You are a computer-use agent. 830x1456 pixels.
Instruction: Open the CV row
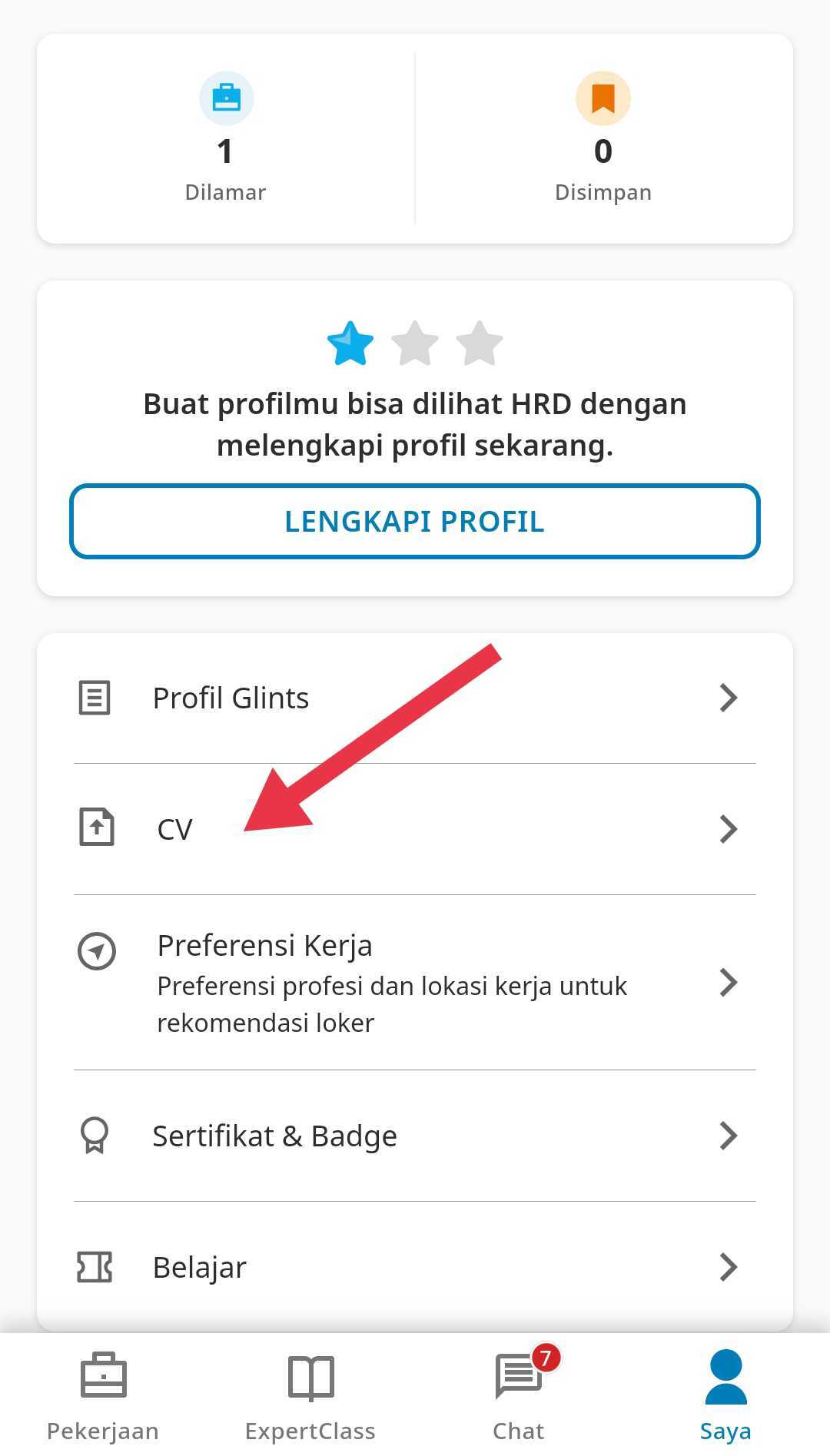click(415, 829)
